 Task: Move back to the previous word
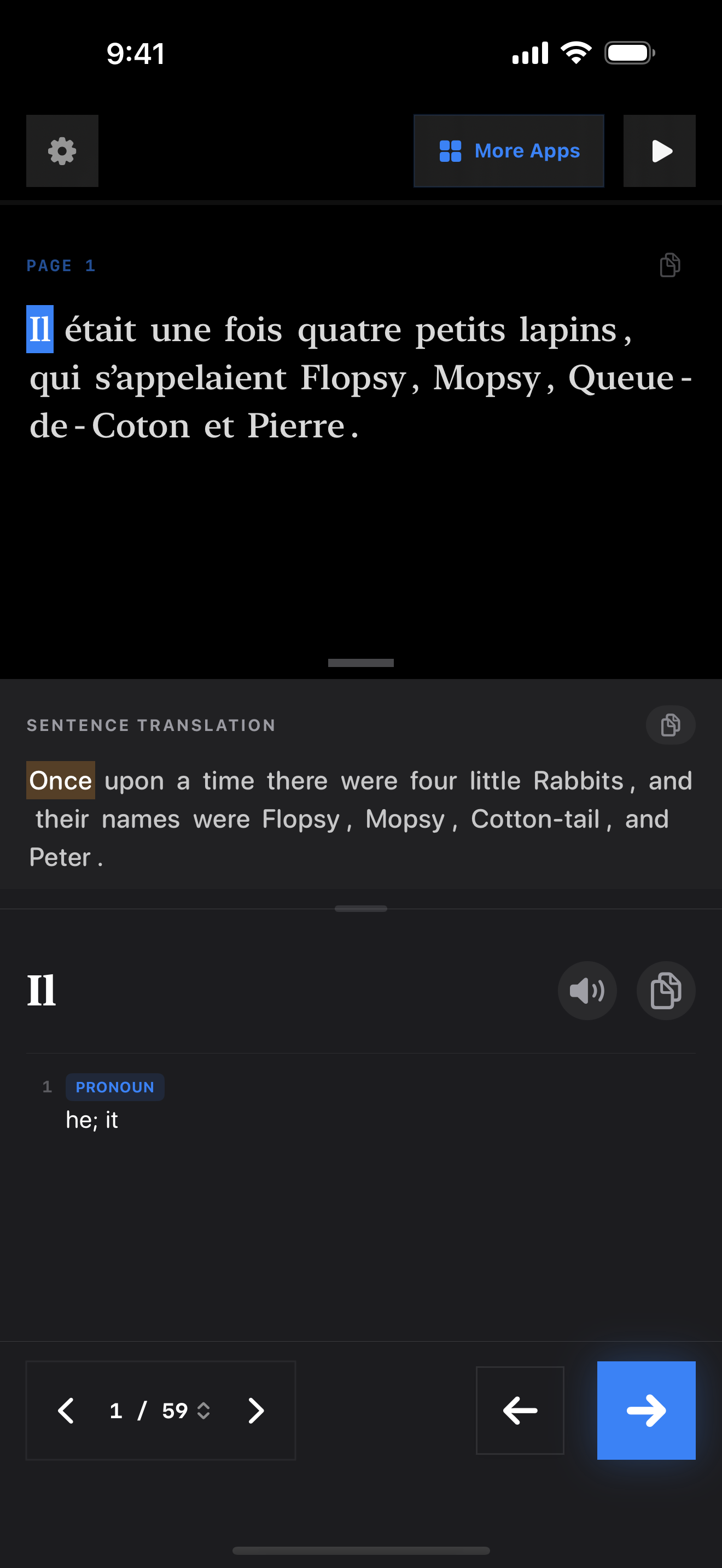coord(520,1411)
